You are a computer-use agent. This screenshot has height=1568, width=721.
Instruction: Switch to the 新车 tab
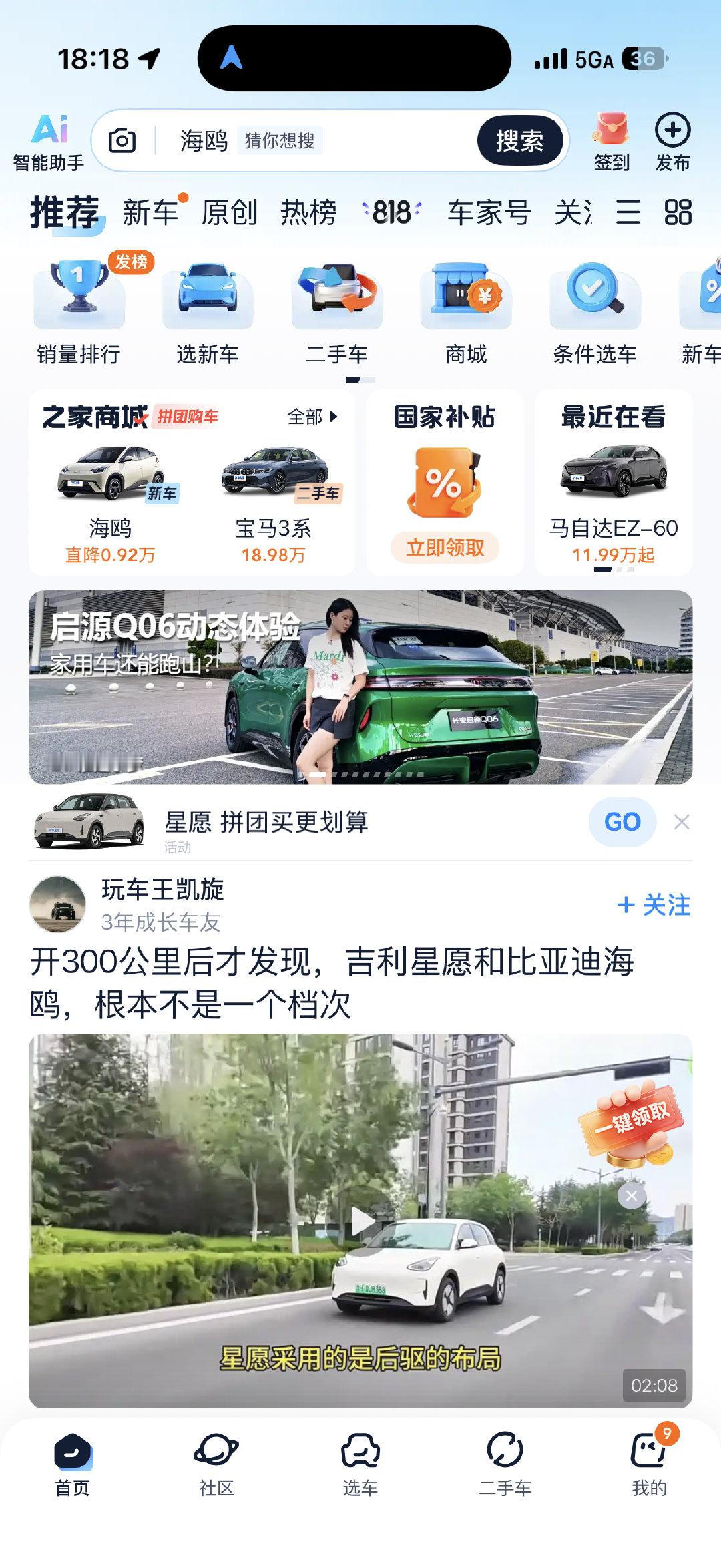pos(151,212)
